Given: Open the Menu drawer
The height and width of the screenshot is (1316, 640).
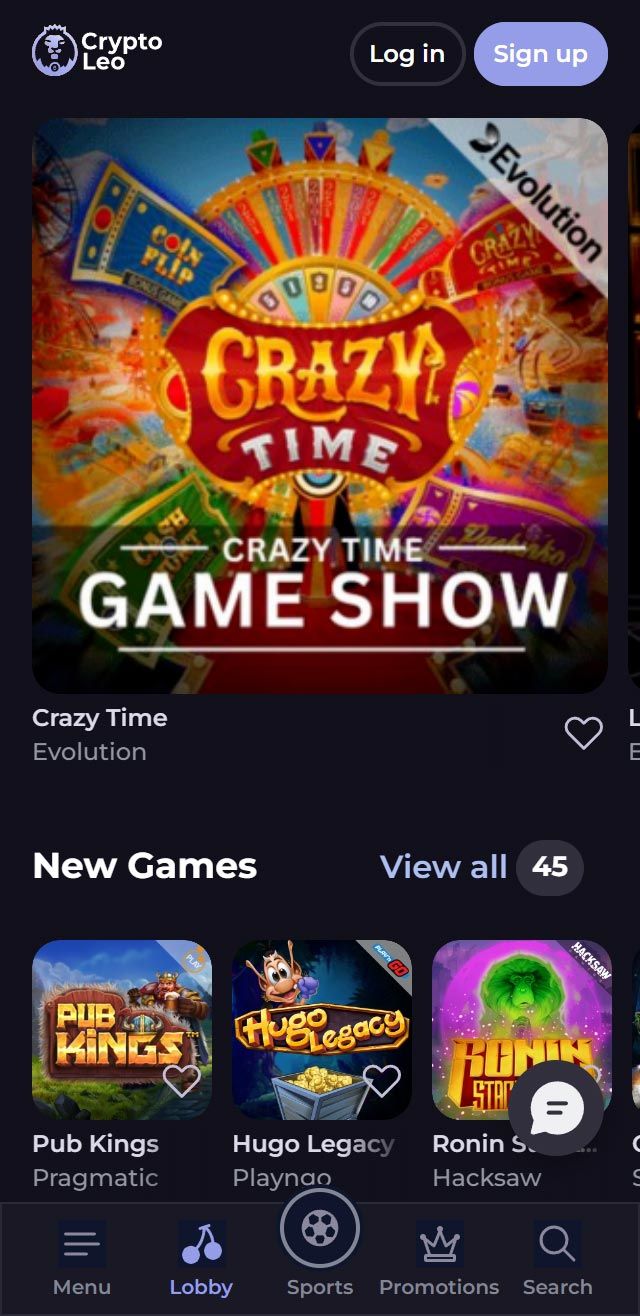Looking at the screenshot, I should click(82, 1260).
